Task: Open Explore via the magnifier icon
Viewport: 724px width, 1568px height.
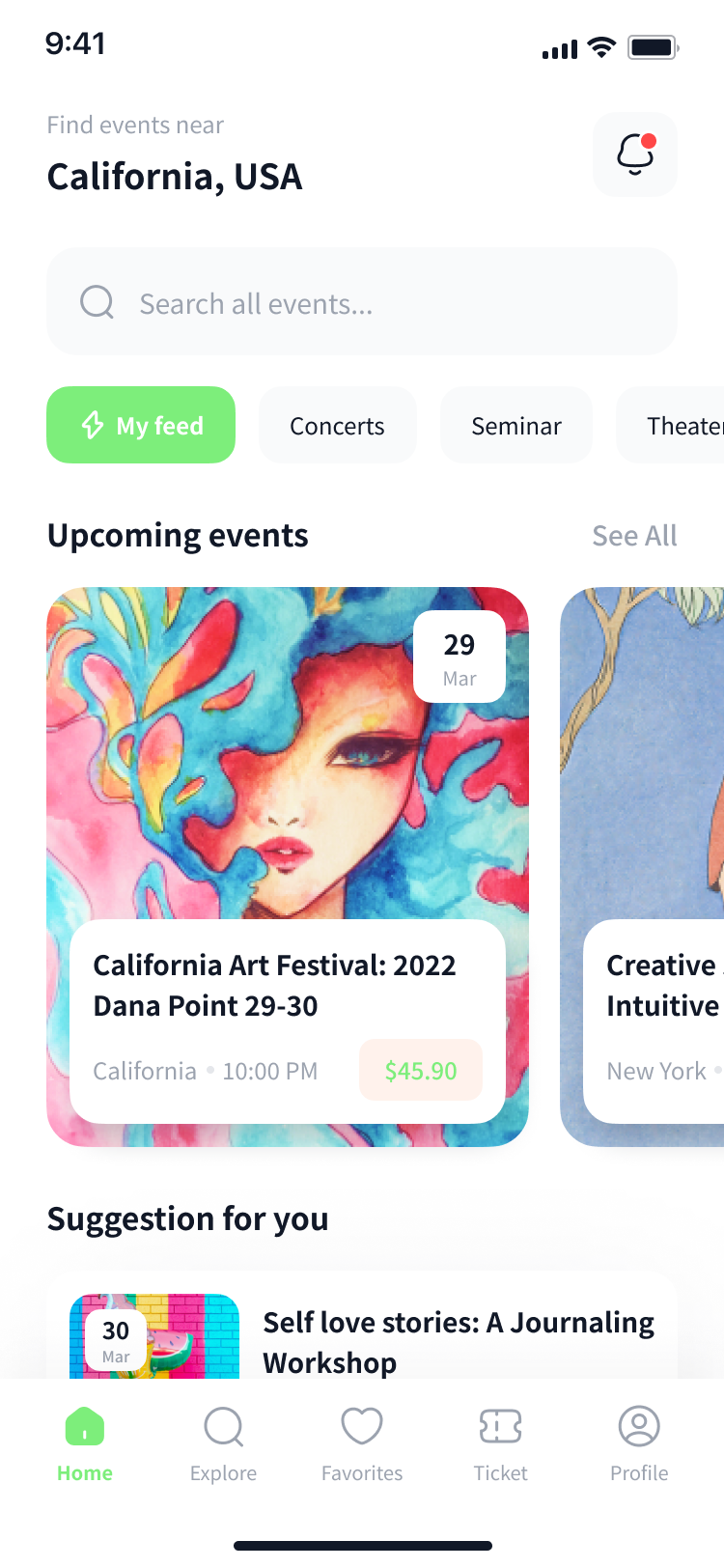Action: click(223, 1425)
